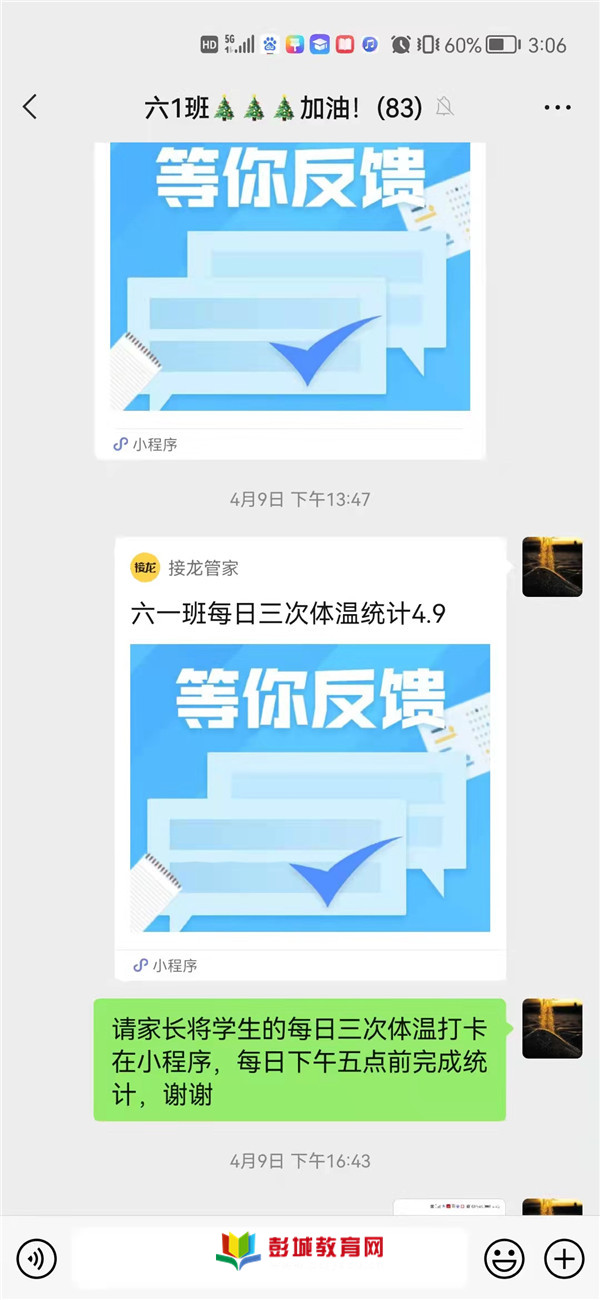Switch to voice message input
The height and width of the screenshot is (1300, 600).
[36, 1258]
